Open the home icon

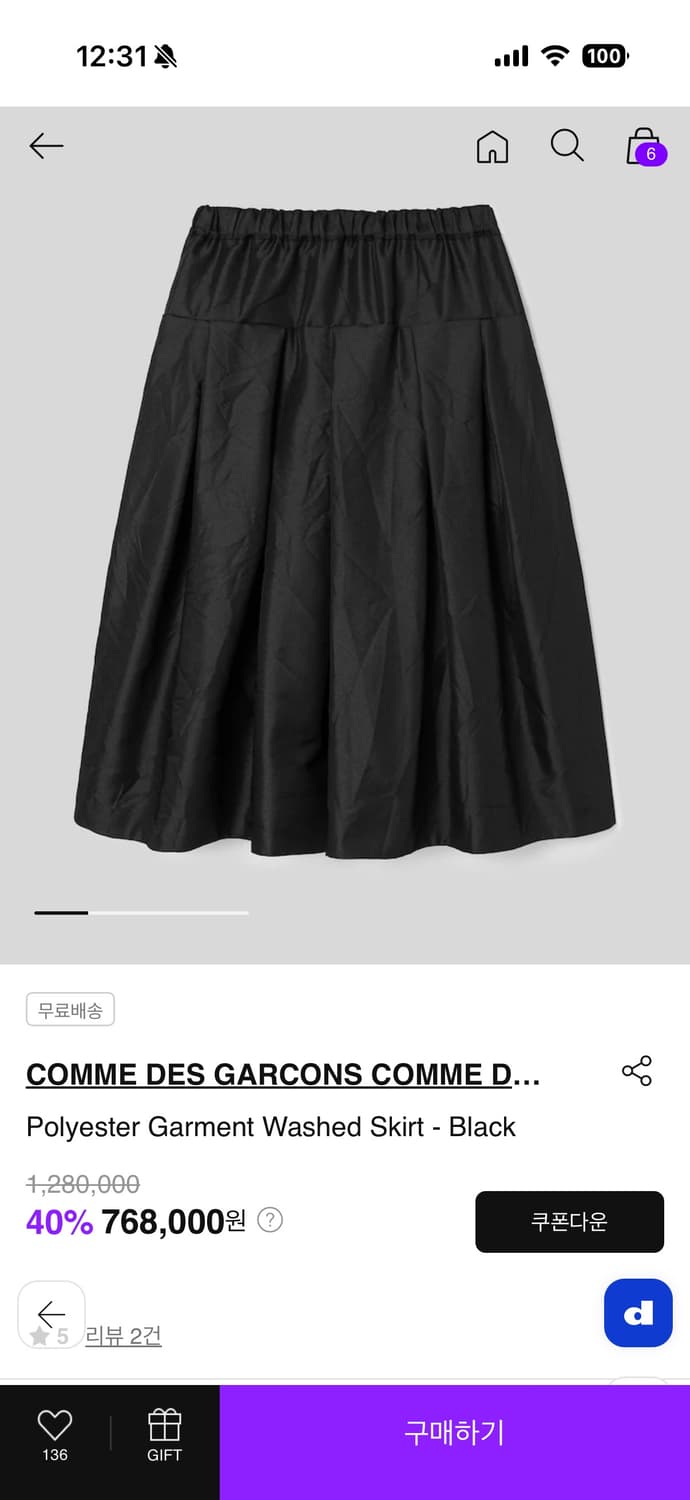492,147
